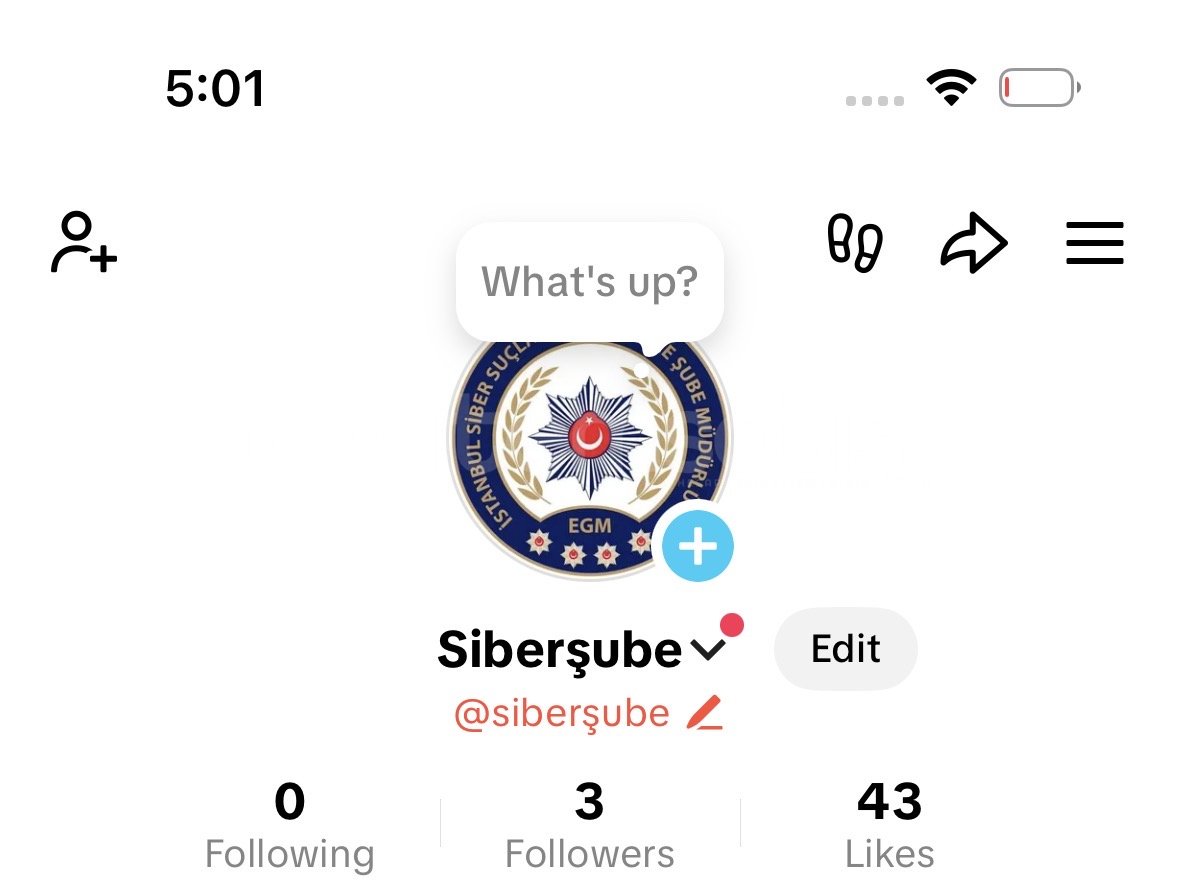Expand the Siberşube account switcher
The width and height of the screenshot is (1179, 882).
tap(708, 651)
